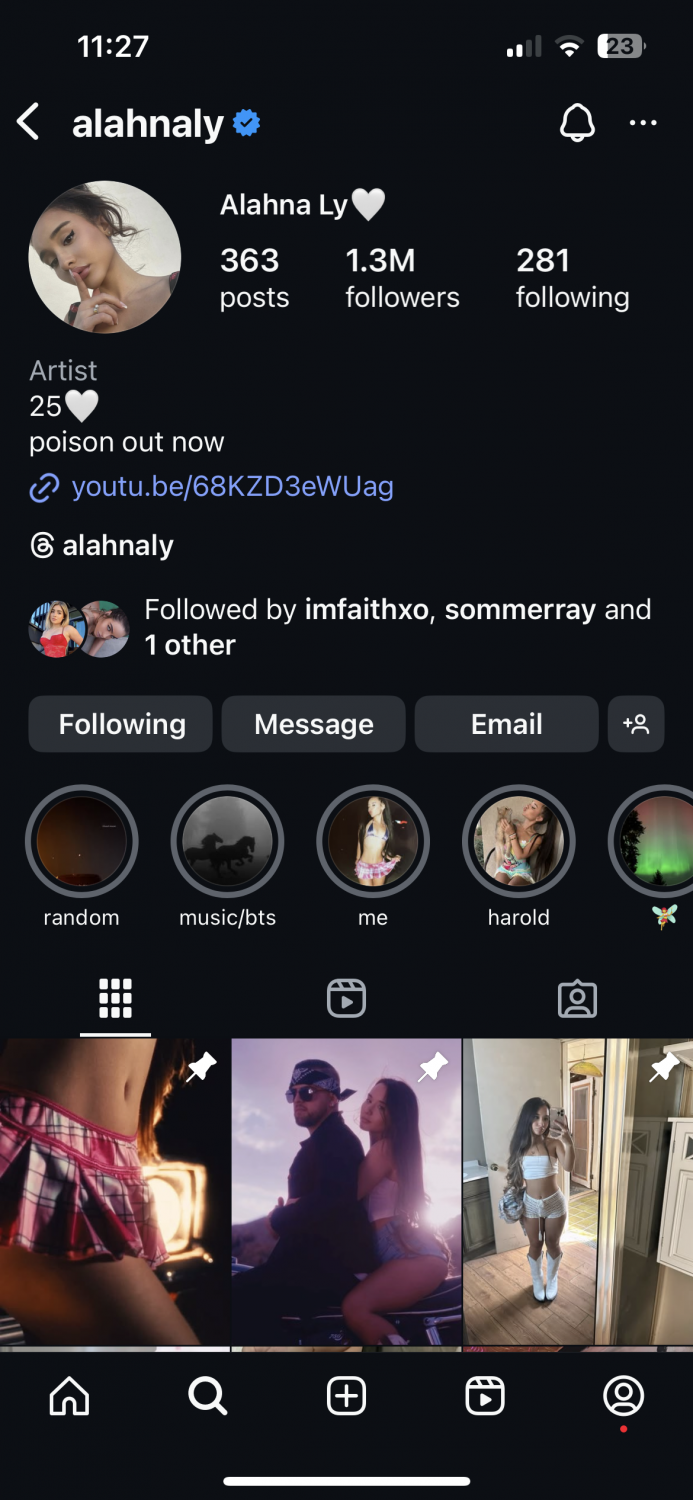
Task: Go to the Home feed tab
Action: (69, 1396)
